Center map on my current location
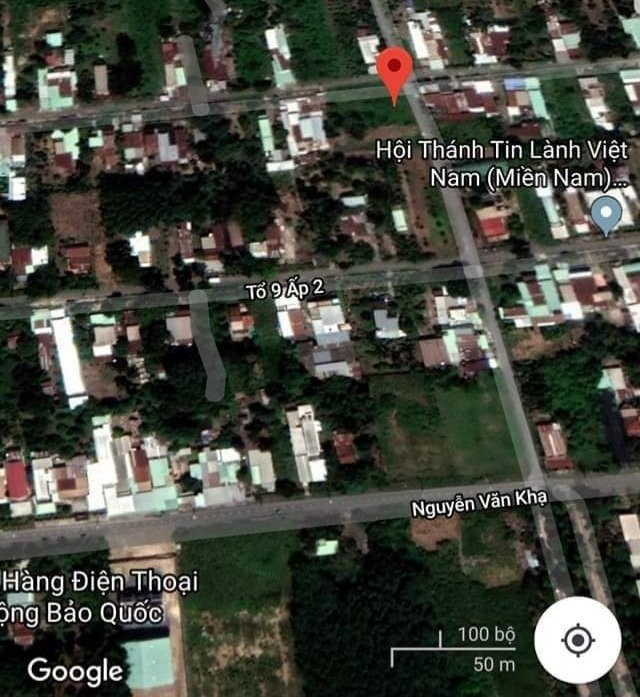The height and width of the screenshot is (697, 640). (577, 640)
